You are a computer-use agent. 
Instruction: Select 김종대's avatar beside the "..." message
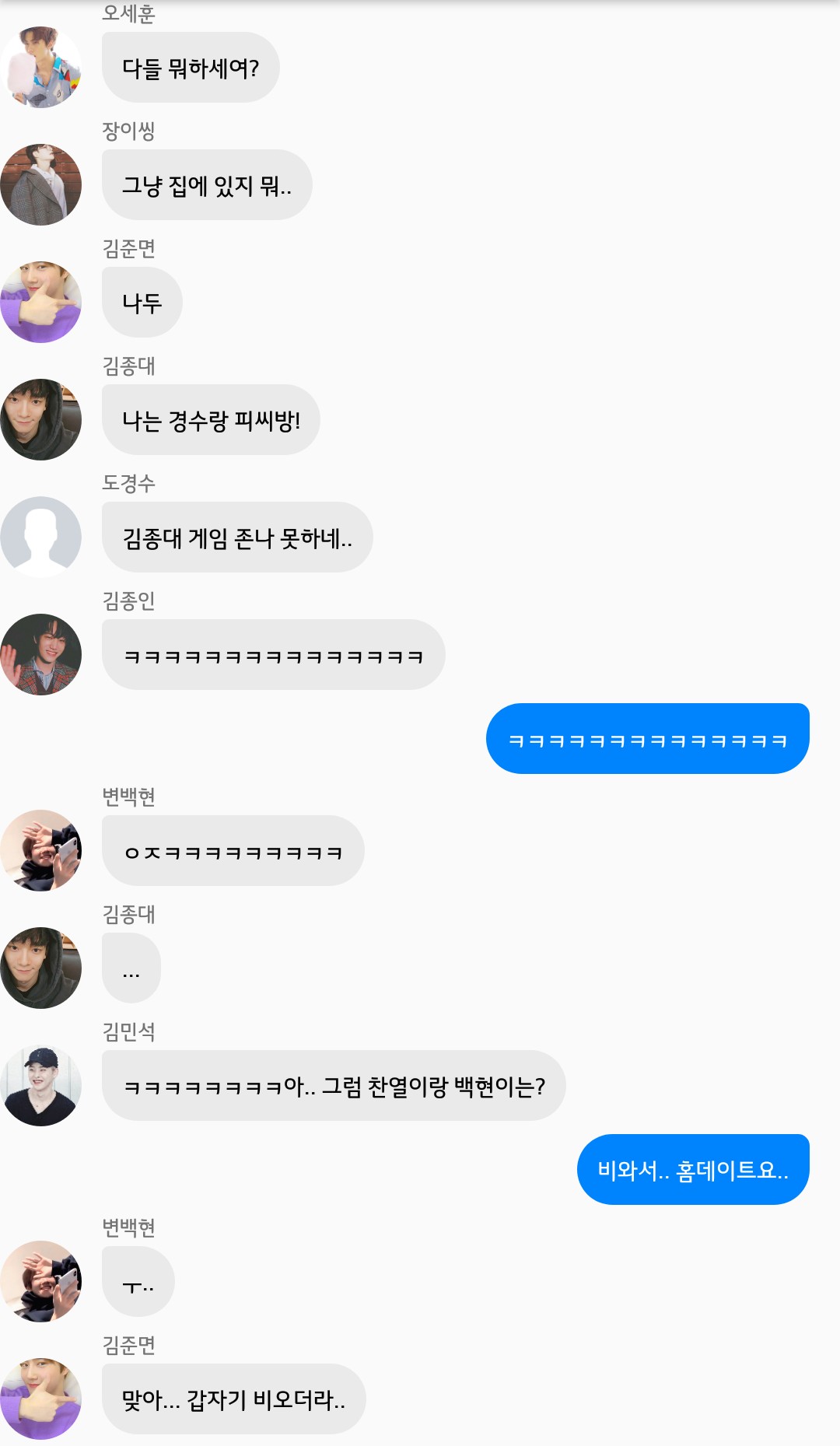[x=41, y=968]
